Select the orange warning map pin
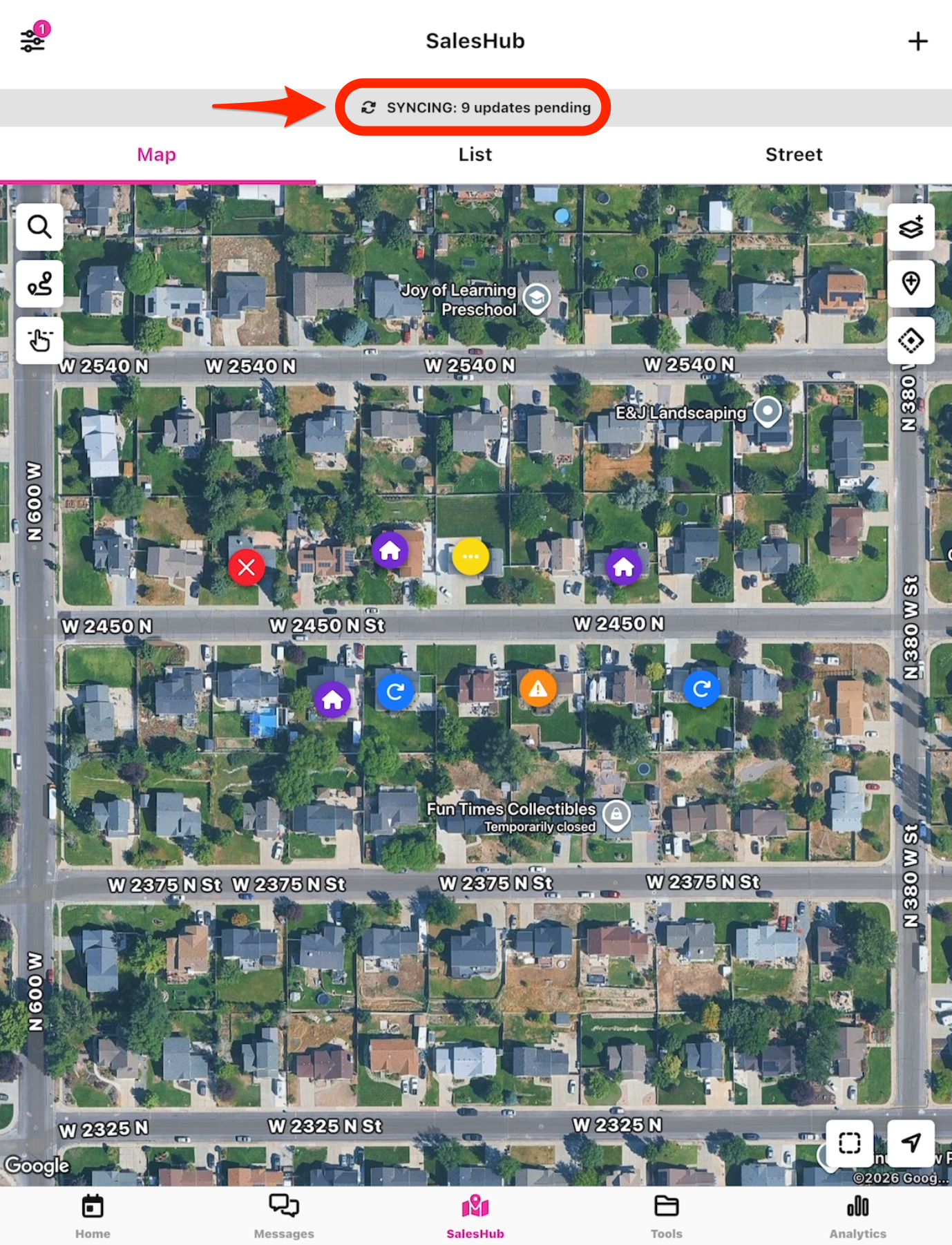The height and width of the screenshot is (1245, 952). point(537,689)
